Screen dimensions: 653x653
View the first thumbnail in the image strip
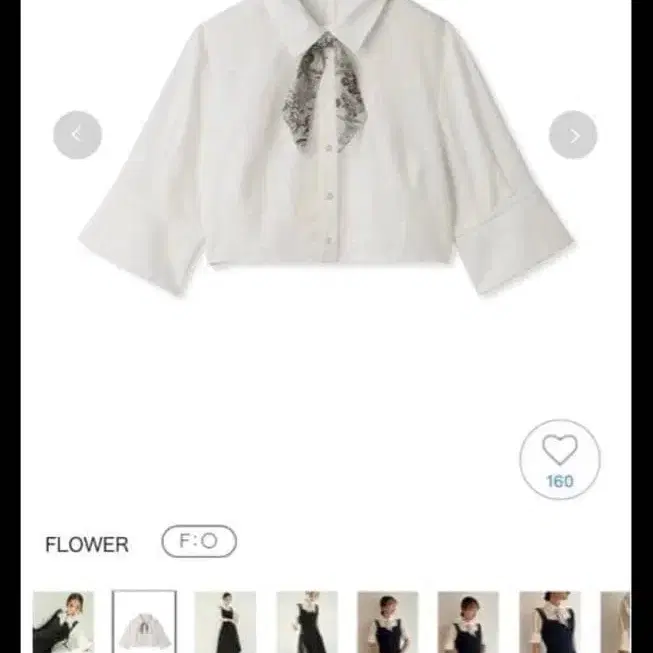pos(63,622)
